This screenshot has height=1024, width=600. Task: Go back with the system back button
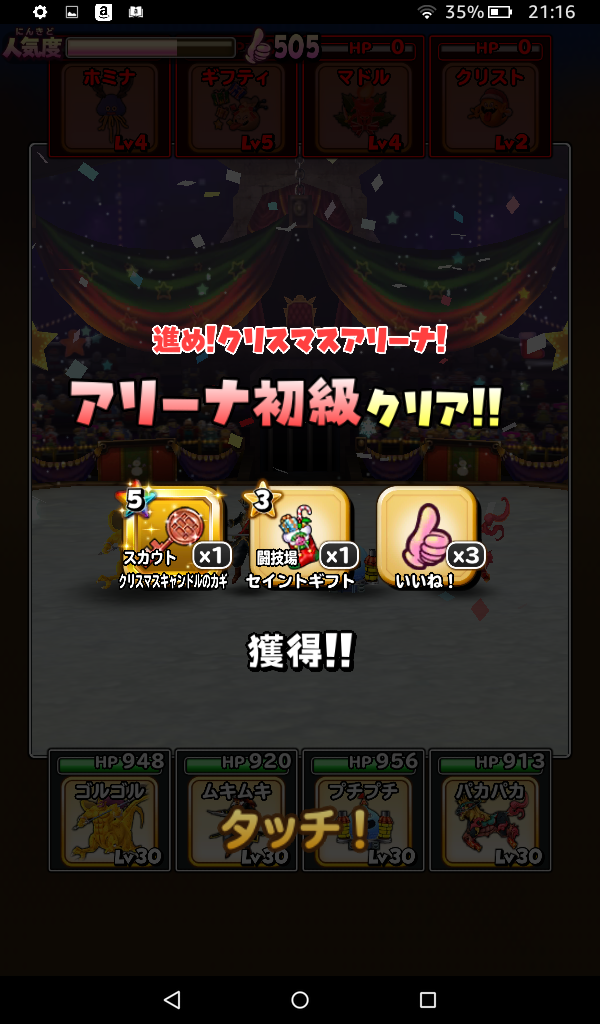tap(172, 999)
